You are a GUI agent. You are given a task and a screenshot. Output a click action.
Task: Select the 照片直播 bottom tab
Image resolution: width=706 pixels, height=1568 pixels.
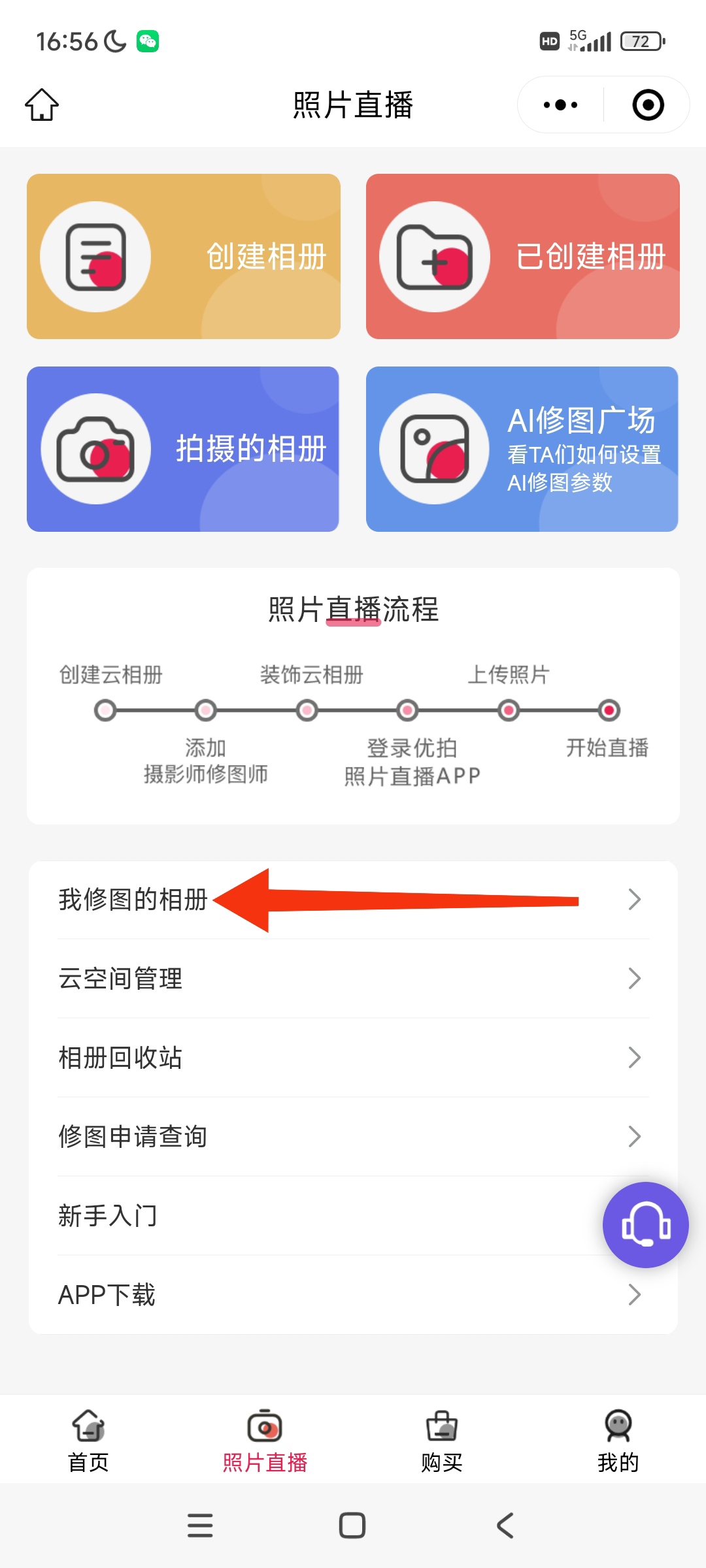(x=265, y=1441)
